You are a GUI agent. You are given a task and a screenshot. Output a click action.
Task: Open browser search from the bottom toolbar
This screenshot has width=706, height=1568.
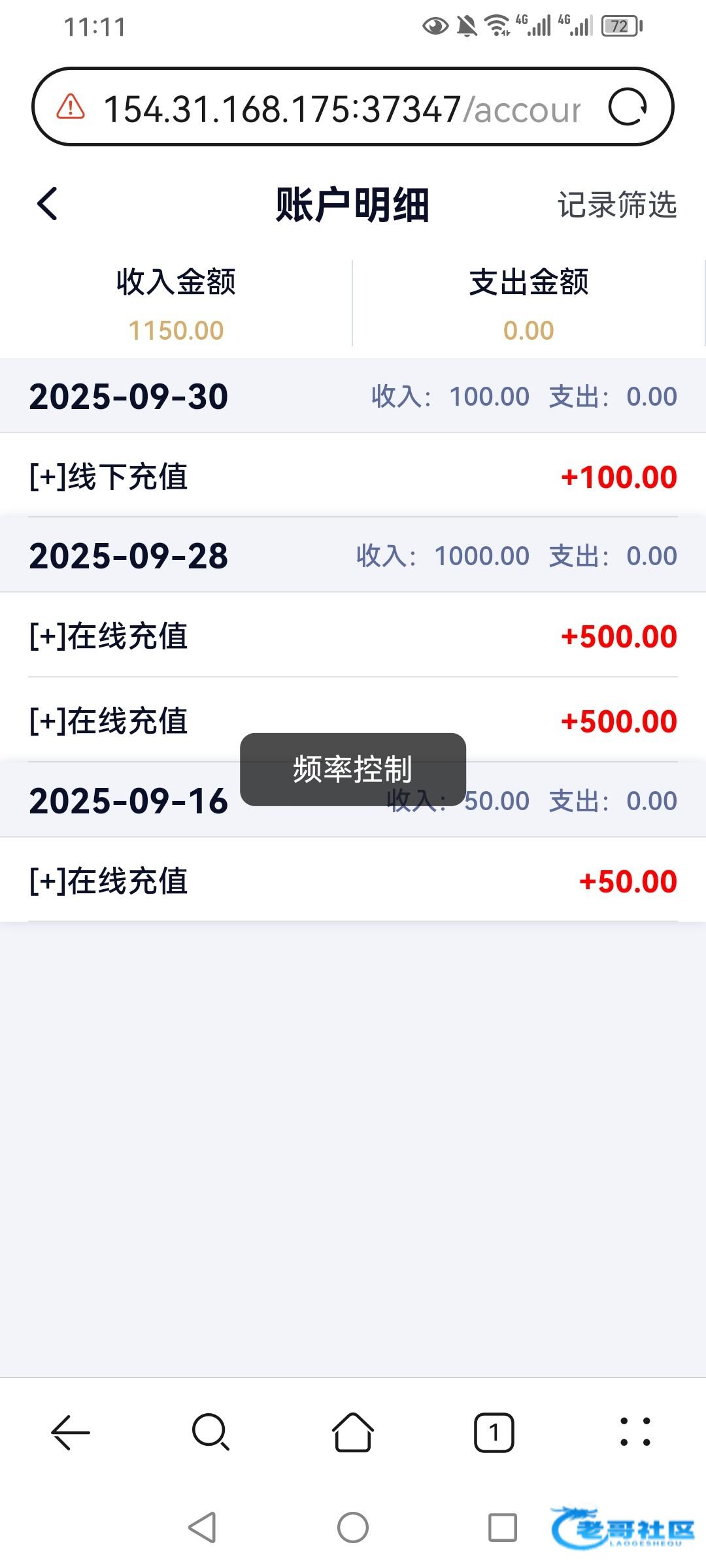210,1432
